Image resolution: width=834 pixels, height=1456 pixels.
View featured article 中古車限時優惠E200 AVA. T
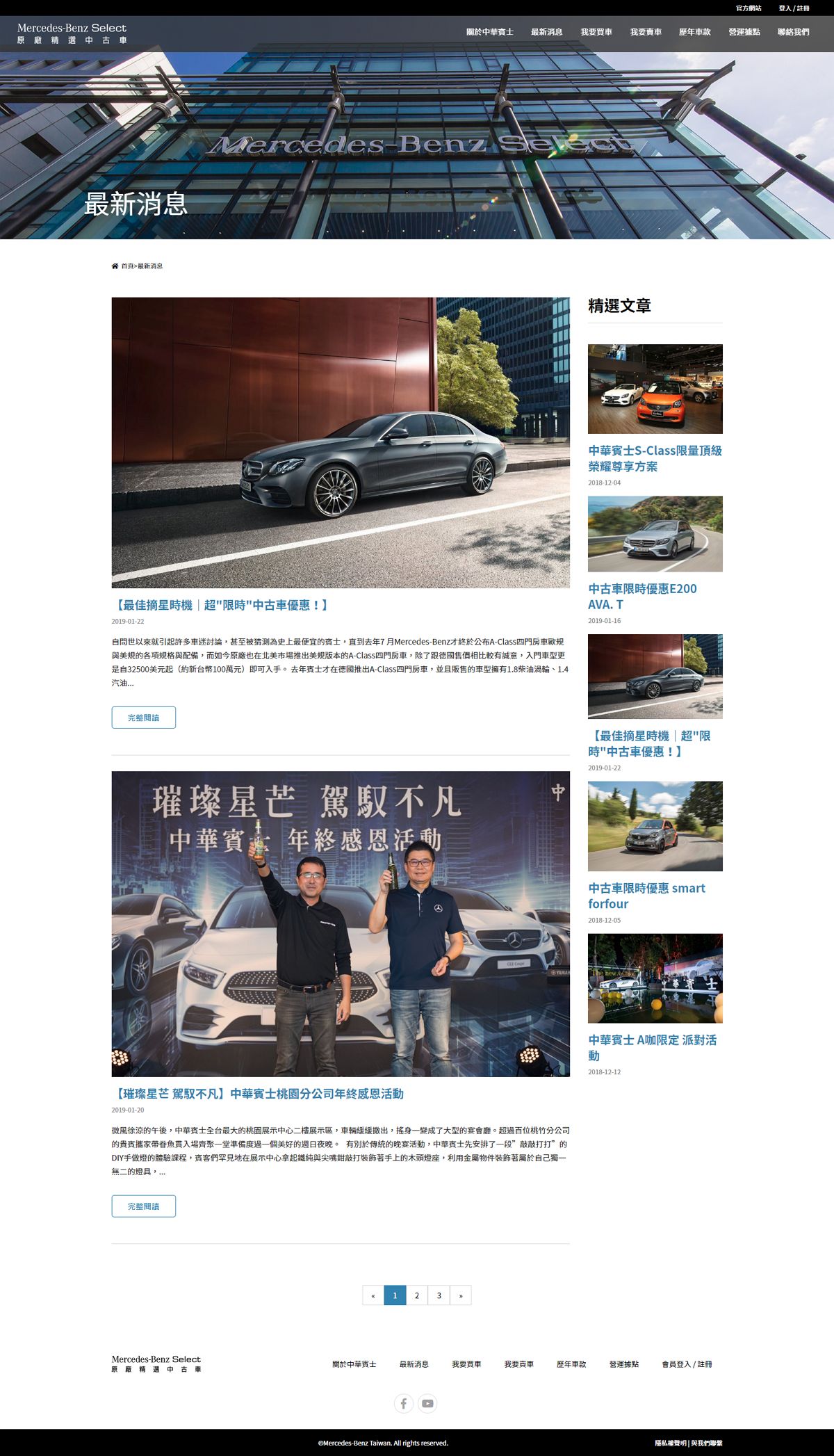click(642, 596)
